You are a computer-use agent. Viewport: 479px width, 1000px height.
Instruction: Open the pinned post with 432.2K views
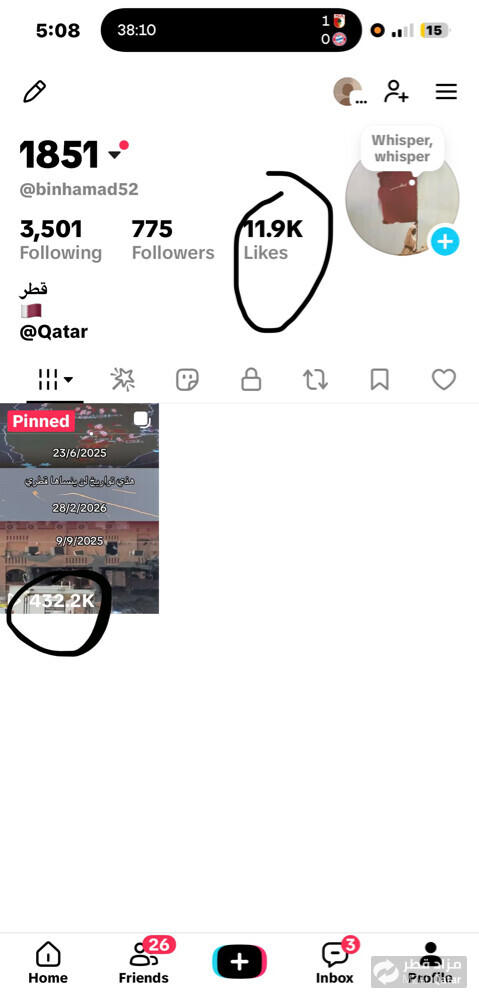[x=79, y=508]
